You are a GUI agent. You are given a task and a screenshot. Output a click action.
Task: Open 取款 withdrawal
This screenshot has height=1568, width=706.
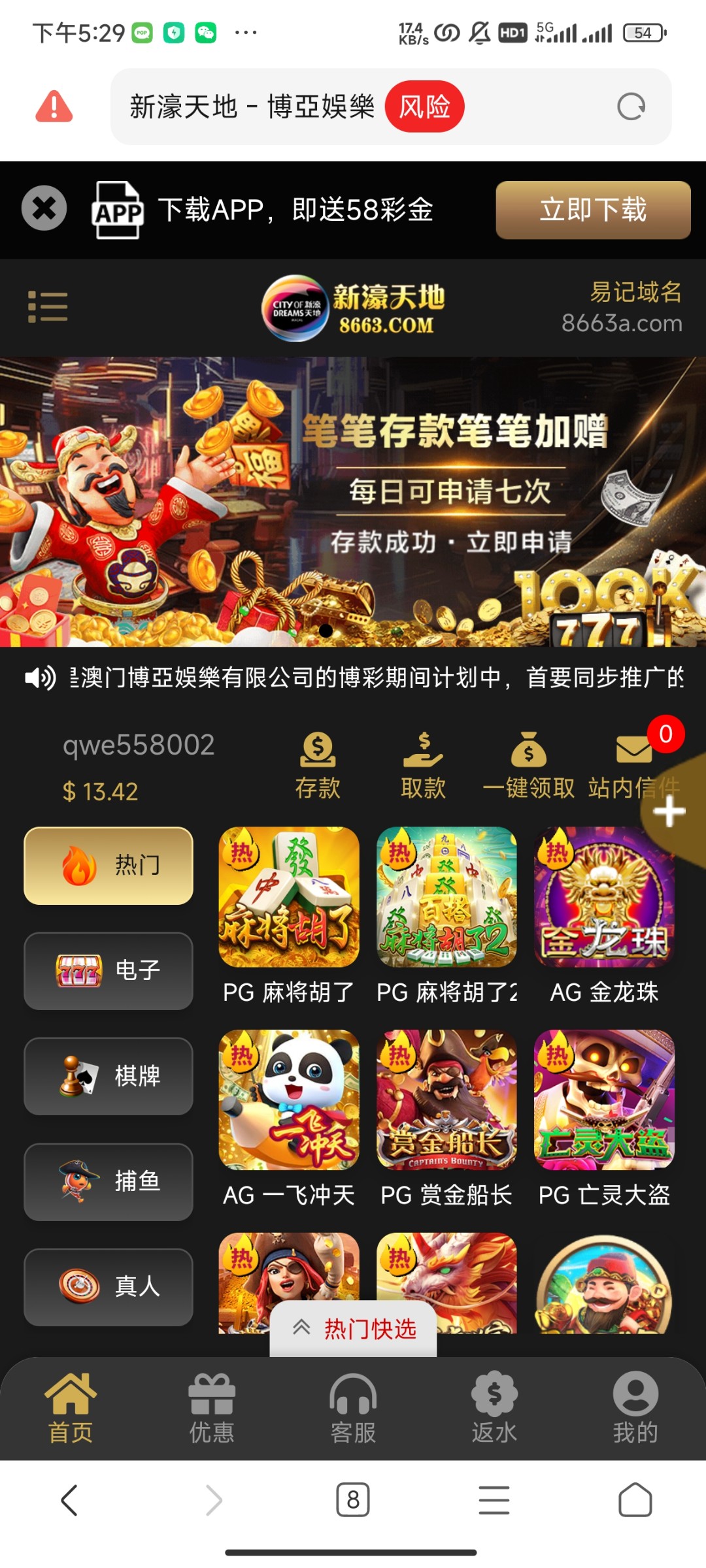click(x=423, y=766)
